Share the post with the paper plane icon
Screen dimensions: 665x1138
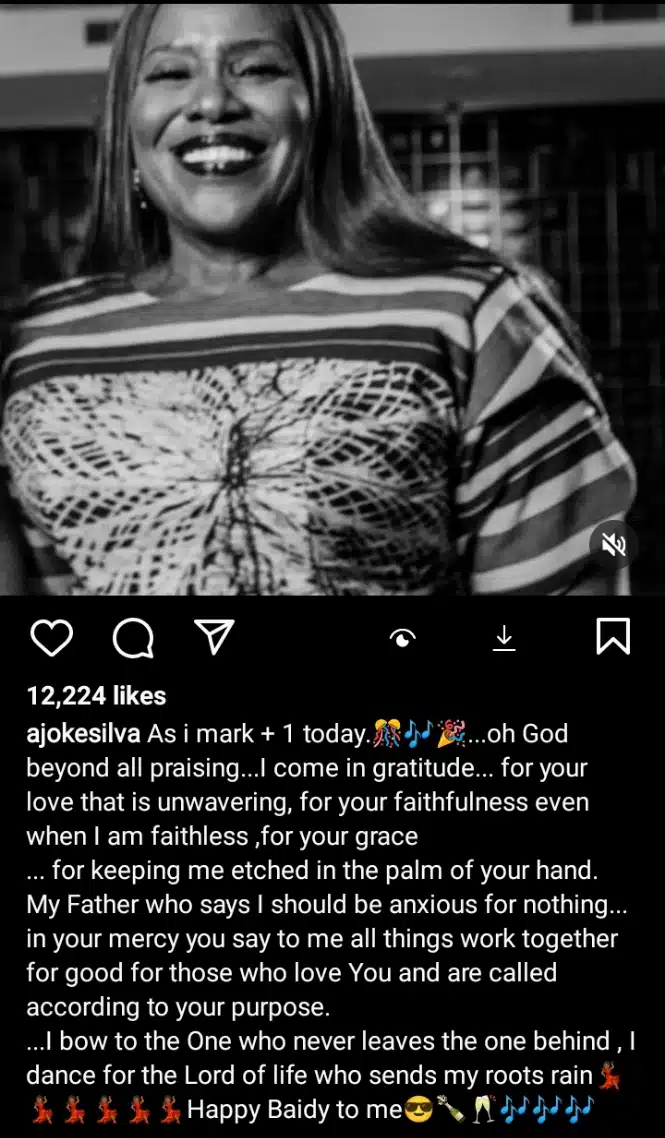(213, 636)
